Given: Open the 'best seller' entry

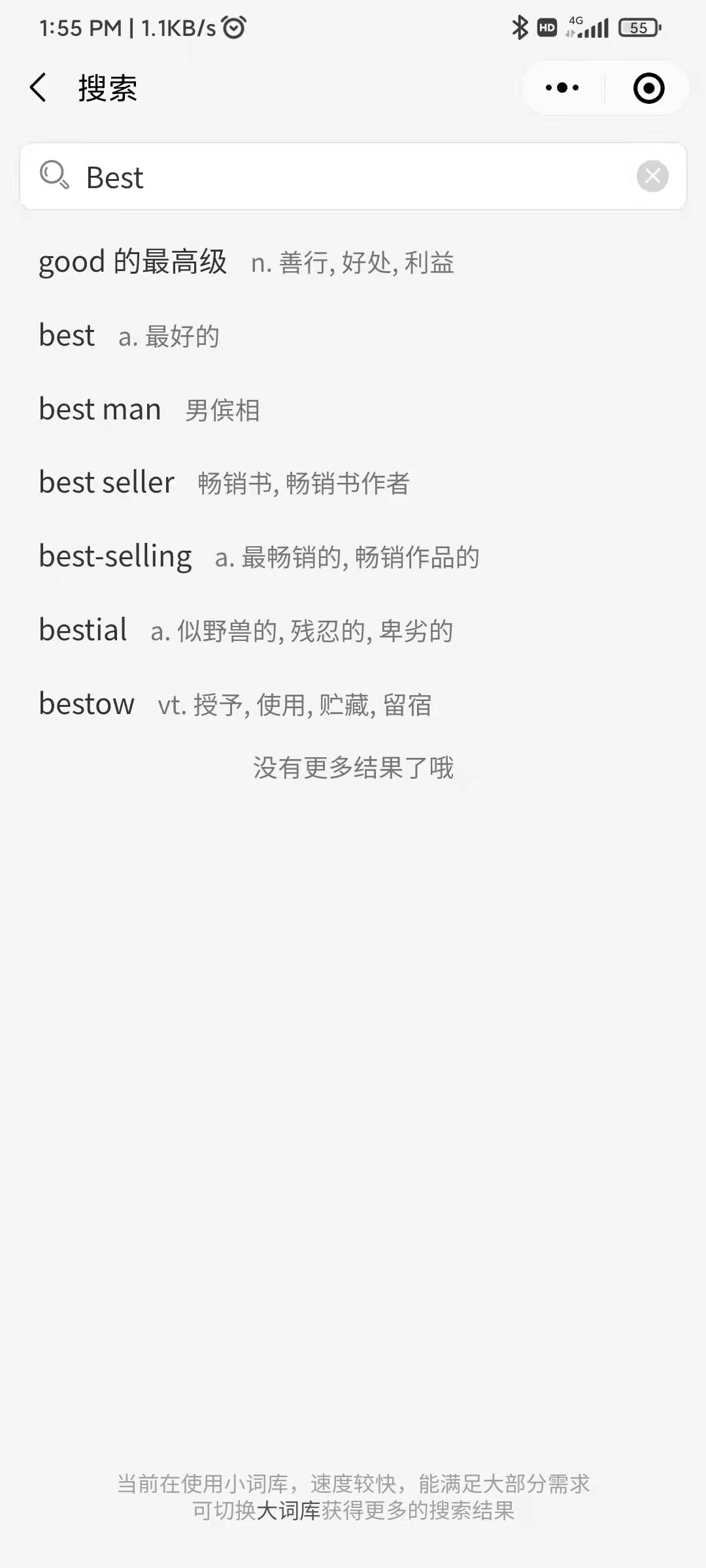Looking at the screenshot, I should (x=353, y=483).
